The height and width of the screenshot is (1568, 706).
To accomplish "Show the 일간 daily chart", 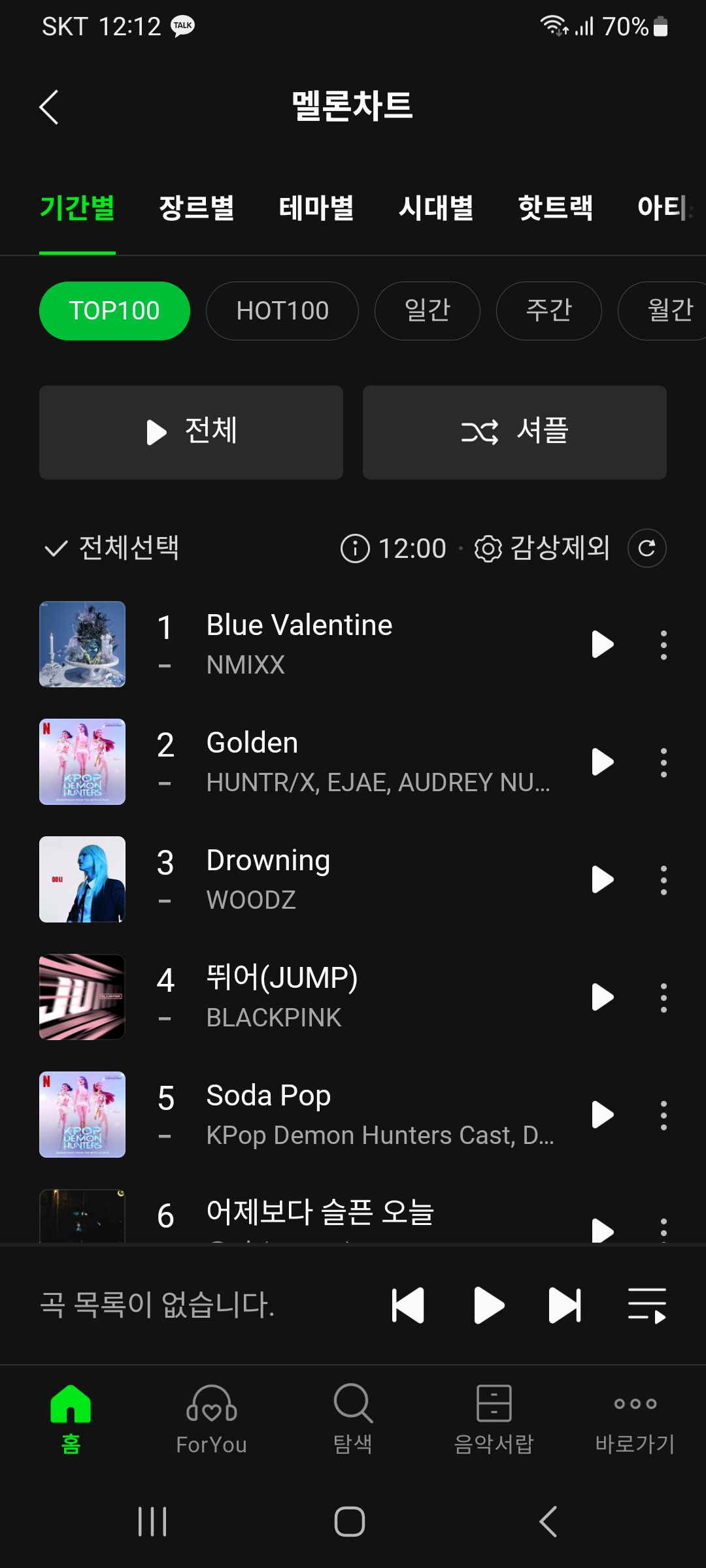I will click(428, 311).
